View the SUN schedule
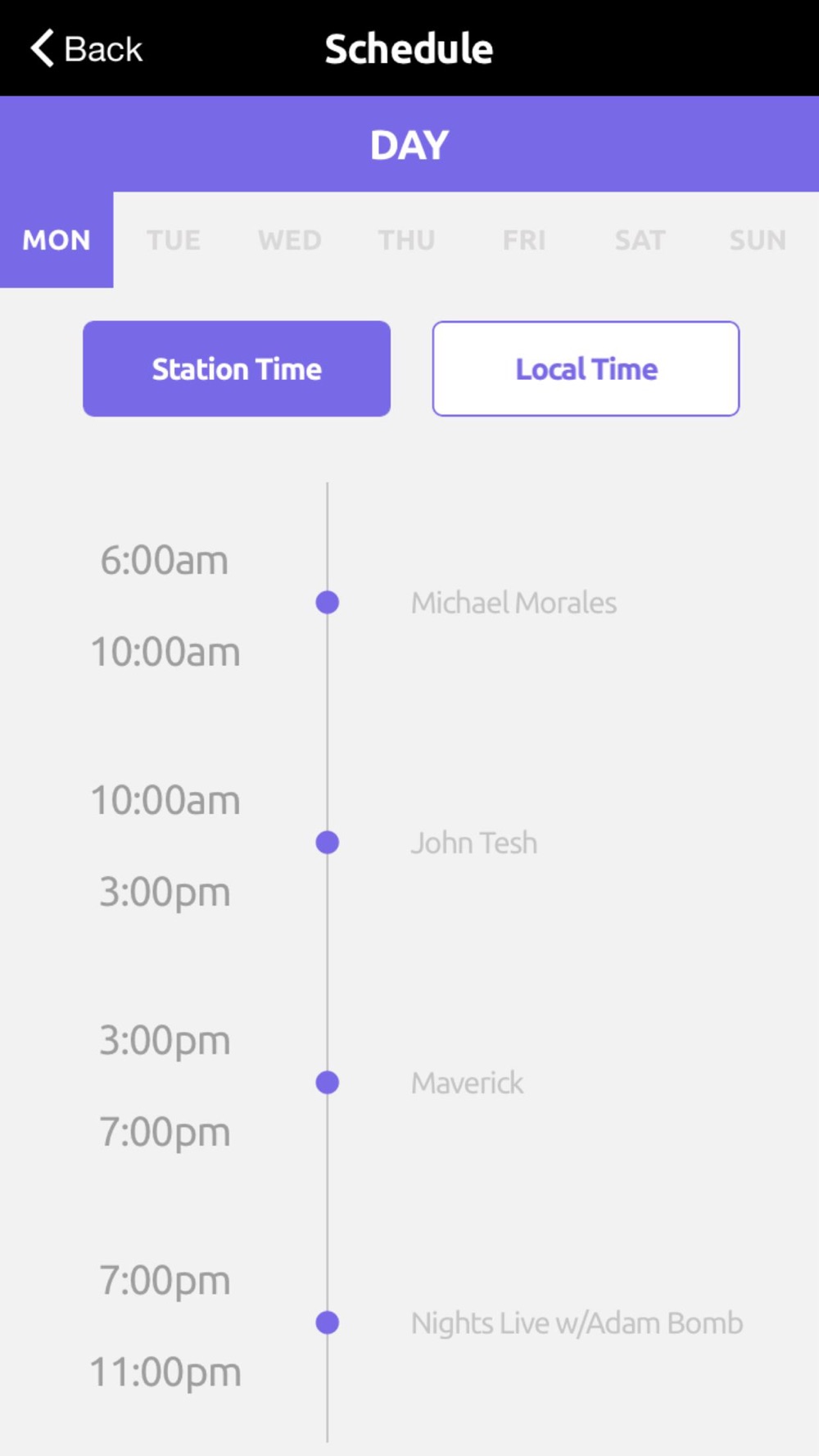Image resolution: width=819 pixels, height=1456 pixels. pos(758,240)
